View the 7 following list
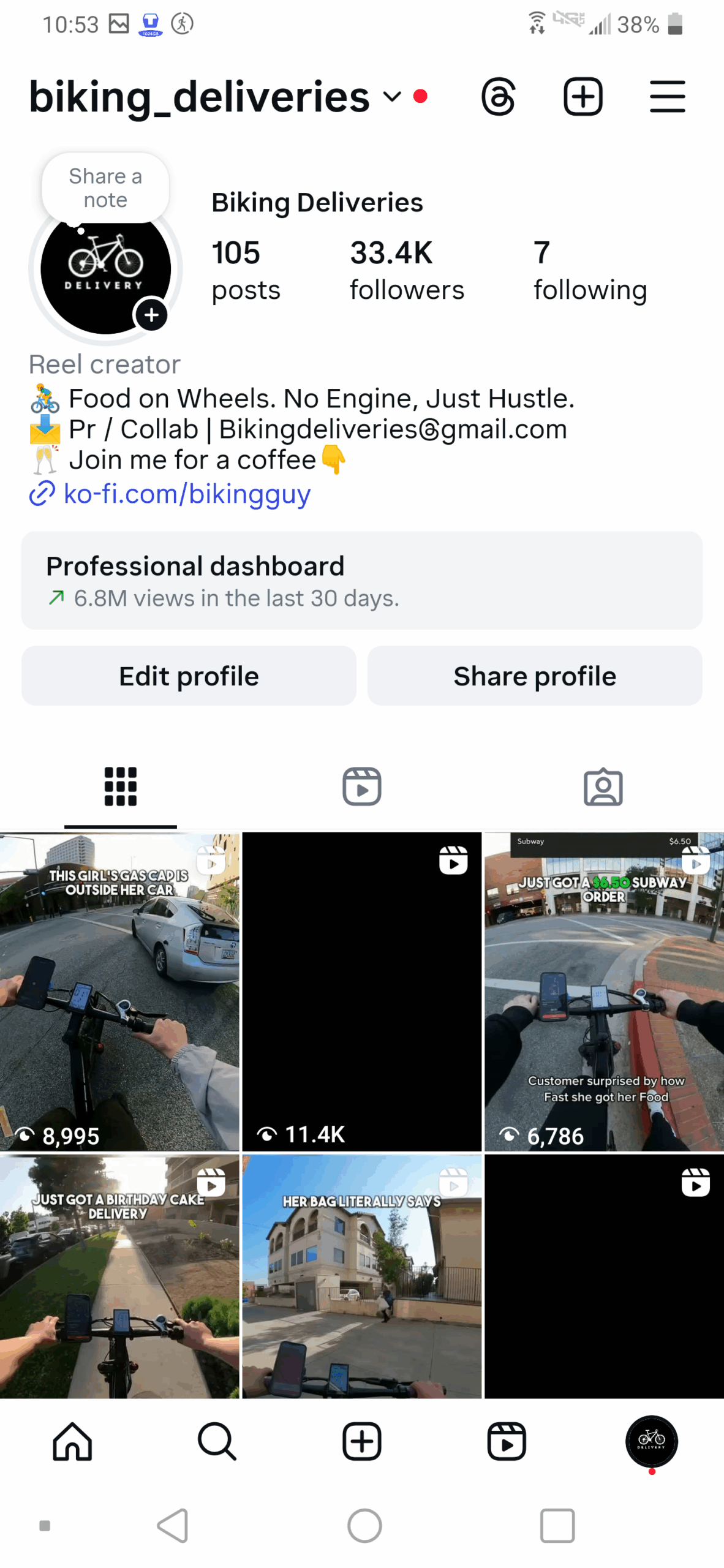Screen dimensions: 724x1568 pos(589,271)
